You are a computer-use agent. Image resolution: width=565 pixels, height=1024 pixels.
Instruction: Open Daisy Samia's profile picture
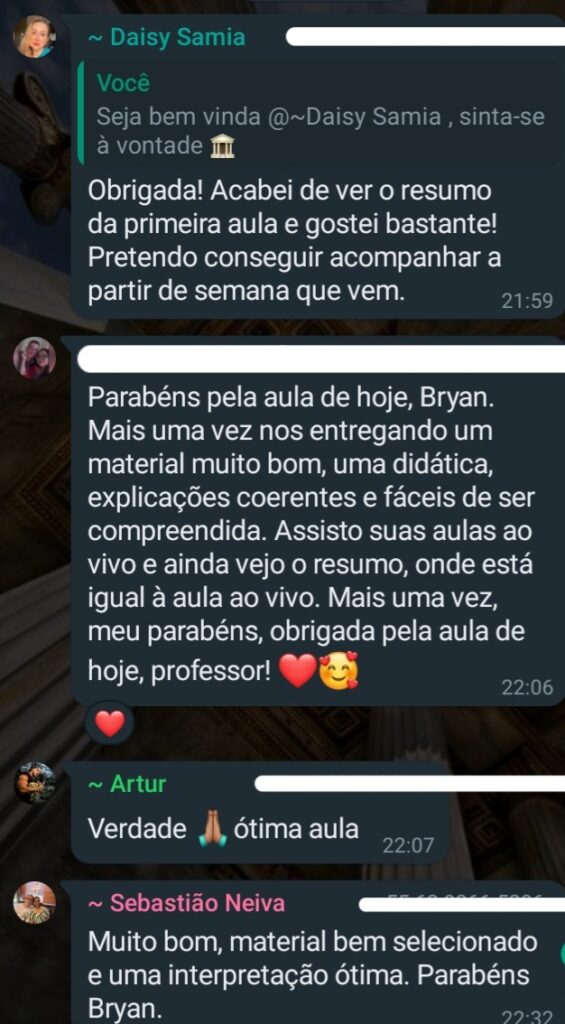[34, 37]
